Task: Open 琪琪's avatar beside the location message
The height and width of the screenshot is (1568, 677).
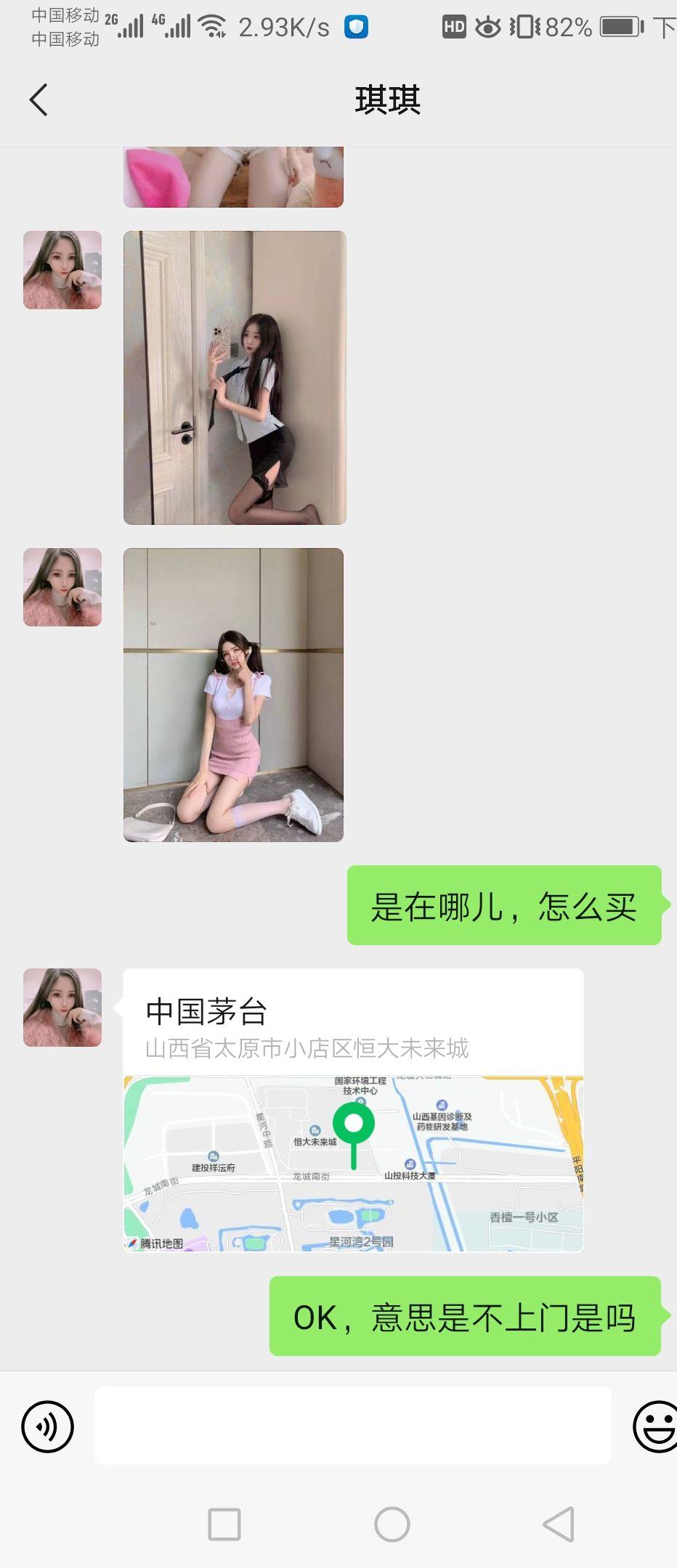Action: pos(62,1007)
